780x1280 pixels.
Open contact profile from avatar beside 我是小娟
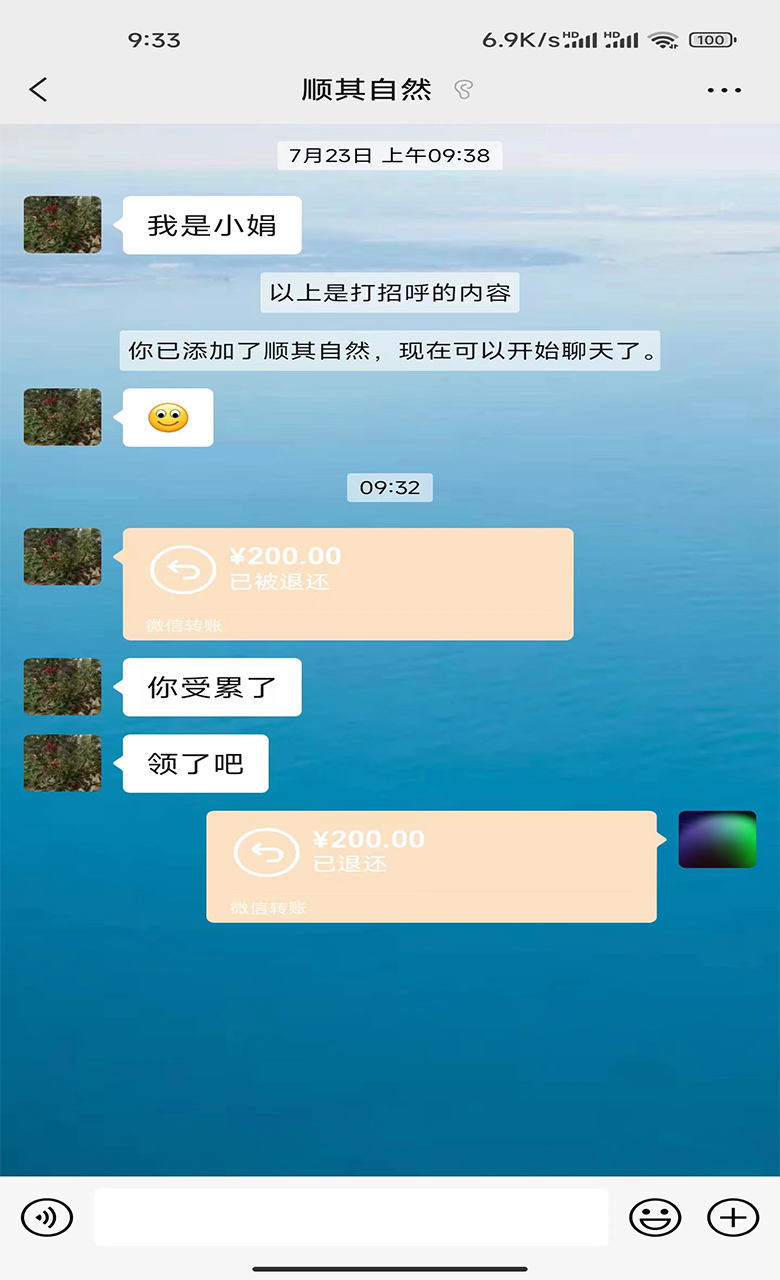pyautogui.click(x=62, y=225)
